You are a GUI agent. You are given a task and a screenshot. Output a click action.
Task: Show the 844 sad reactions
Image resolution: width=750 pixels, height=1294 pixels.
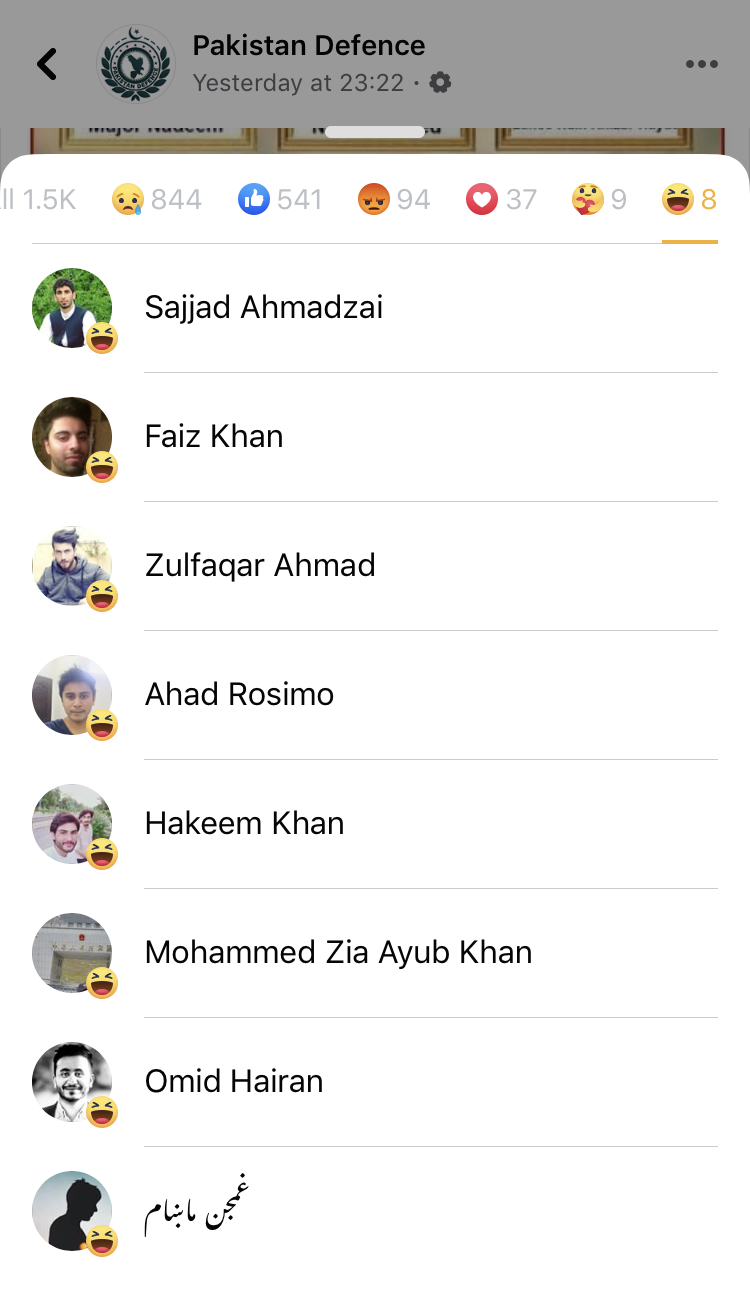pyautogui.click(x=157, y=199)
